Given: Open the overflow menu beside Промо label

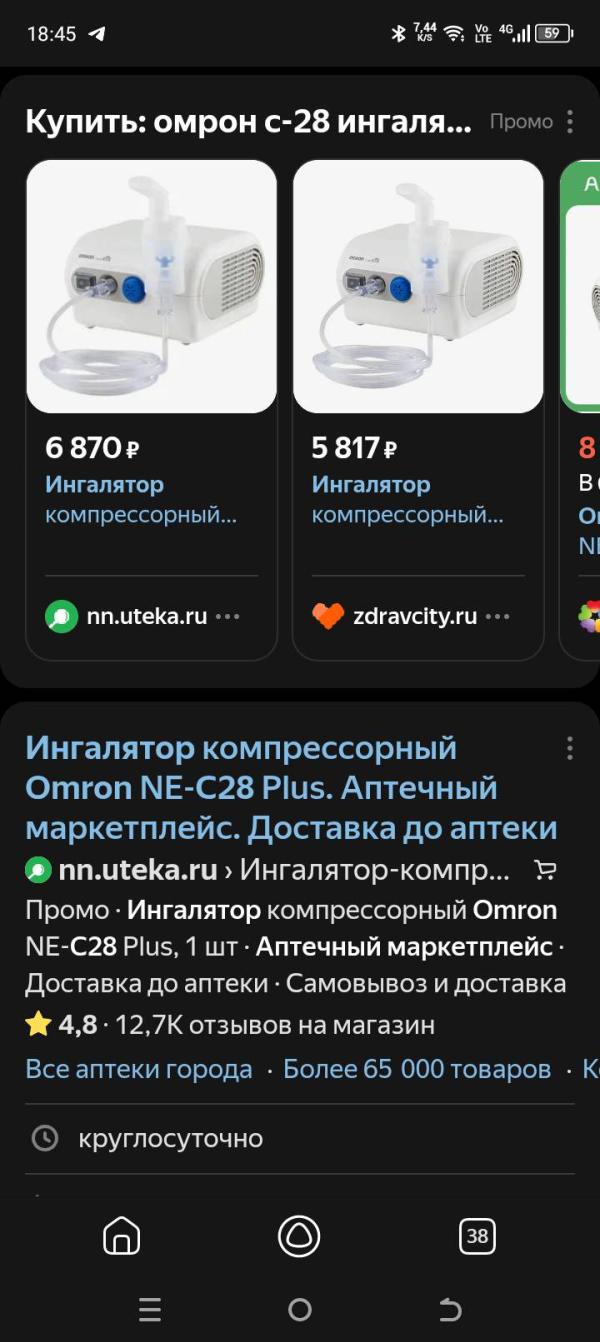Looking at the screenshot, I should [570, 122].
